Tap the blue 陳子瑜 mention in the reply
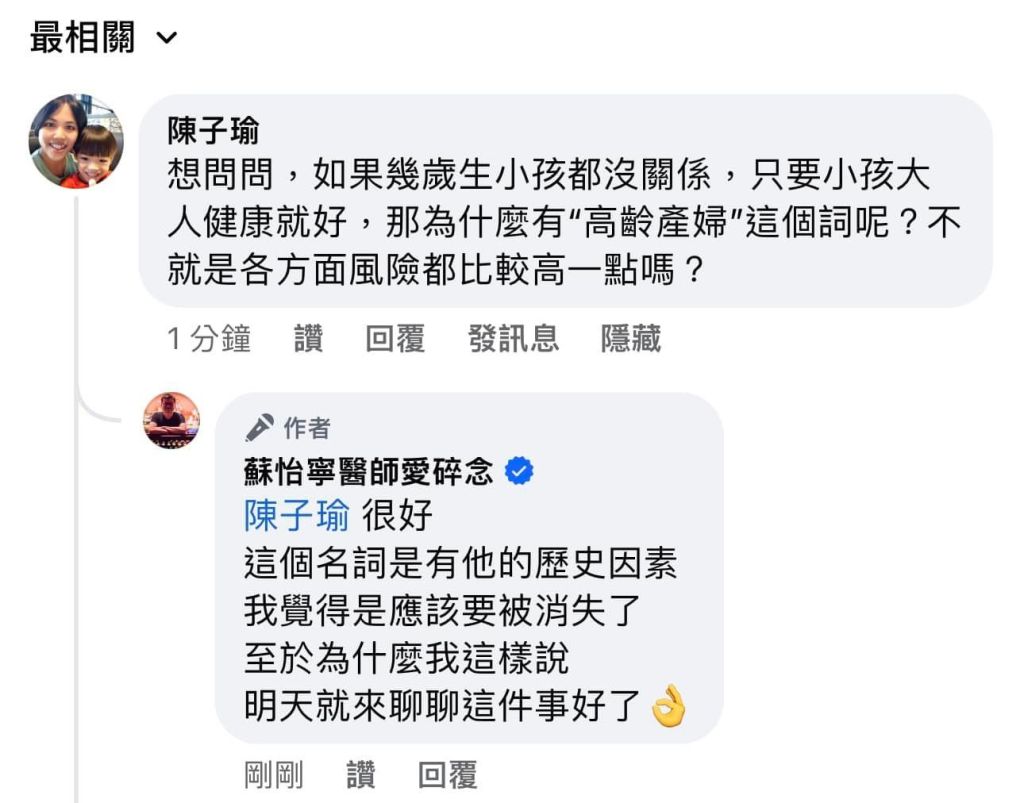 coord(297,517)
